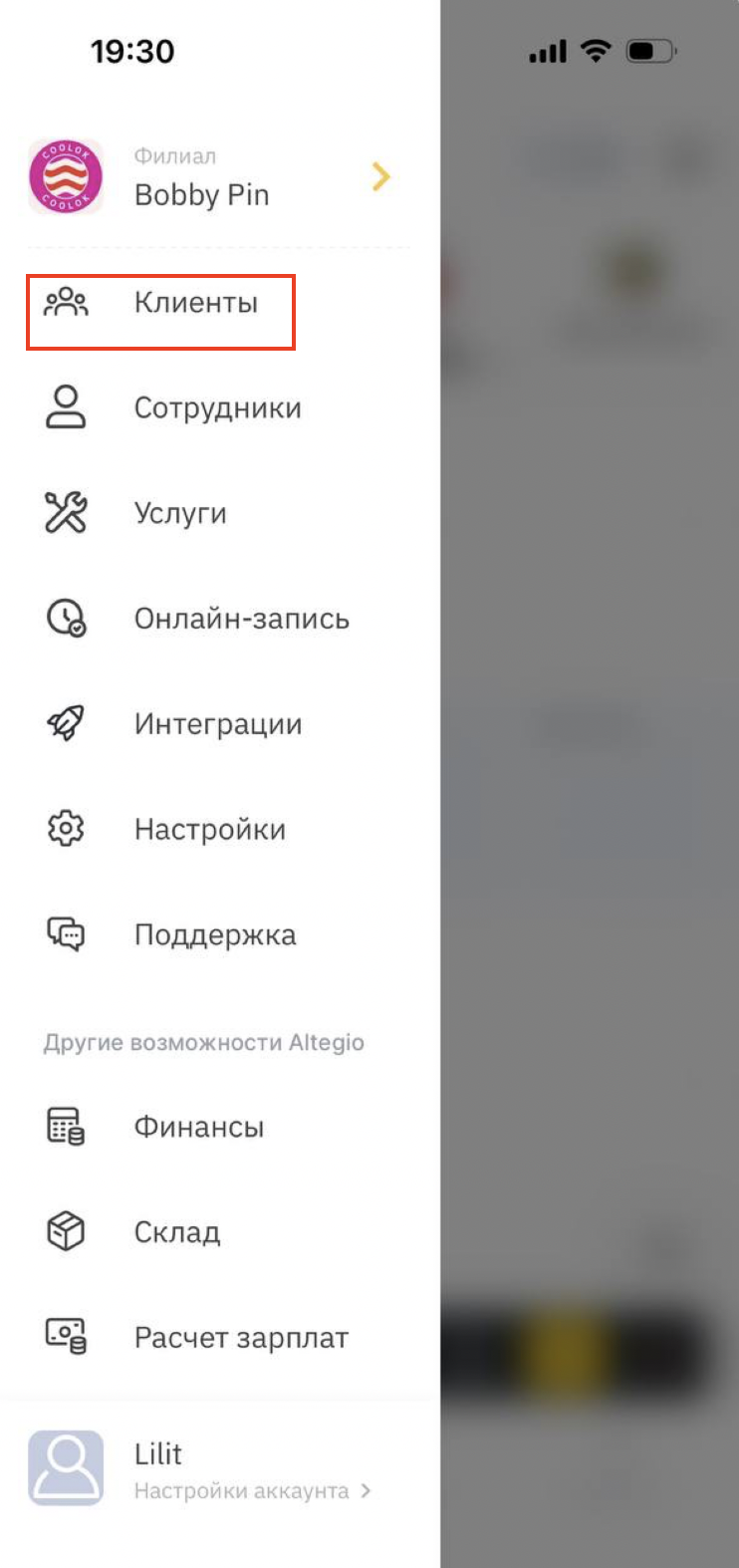Open Поддержка chat
This screenshot has width=739, height=1568.
click(x=219, y=935)
